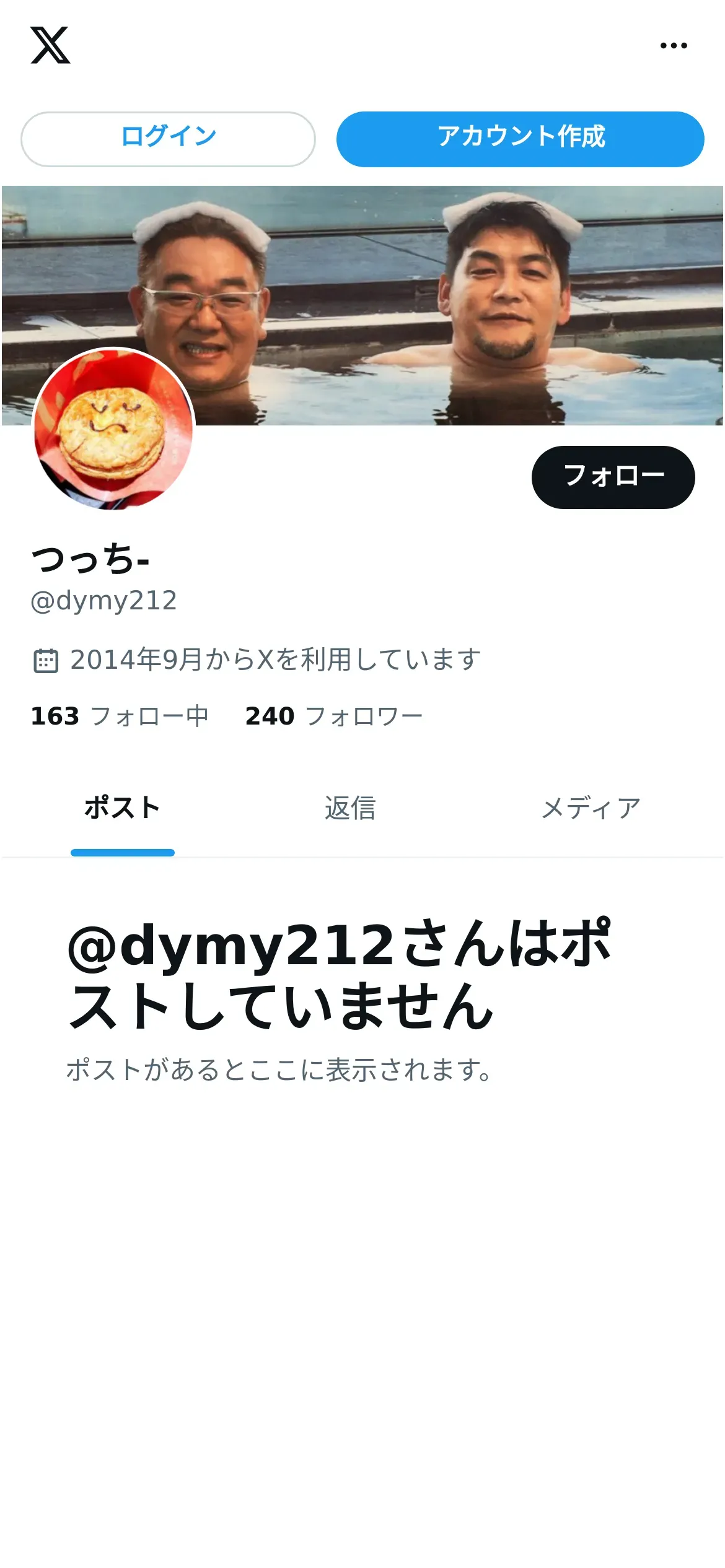725x1568 pixels.
Task: Open the three-dot overflow menu
Action: click(x=673, y=45)
